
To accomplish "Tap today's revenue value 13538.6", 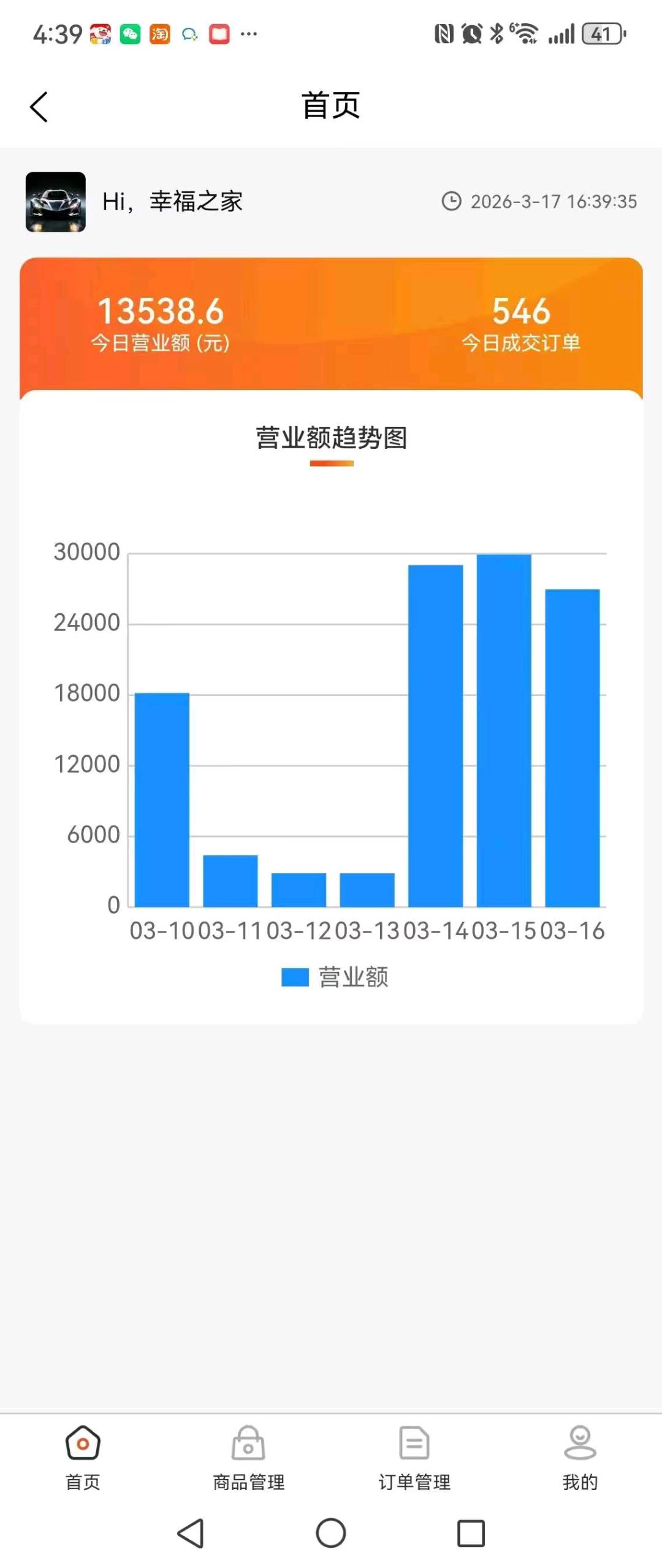I will [162, 313].
